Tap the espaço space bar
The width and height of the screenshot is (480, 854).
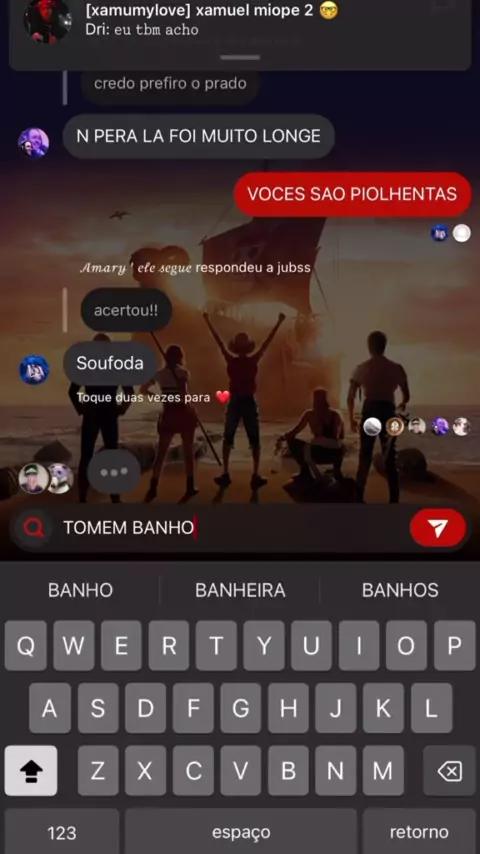pos(241,832)
